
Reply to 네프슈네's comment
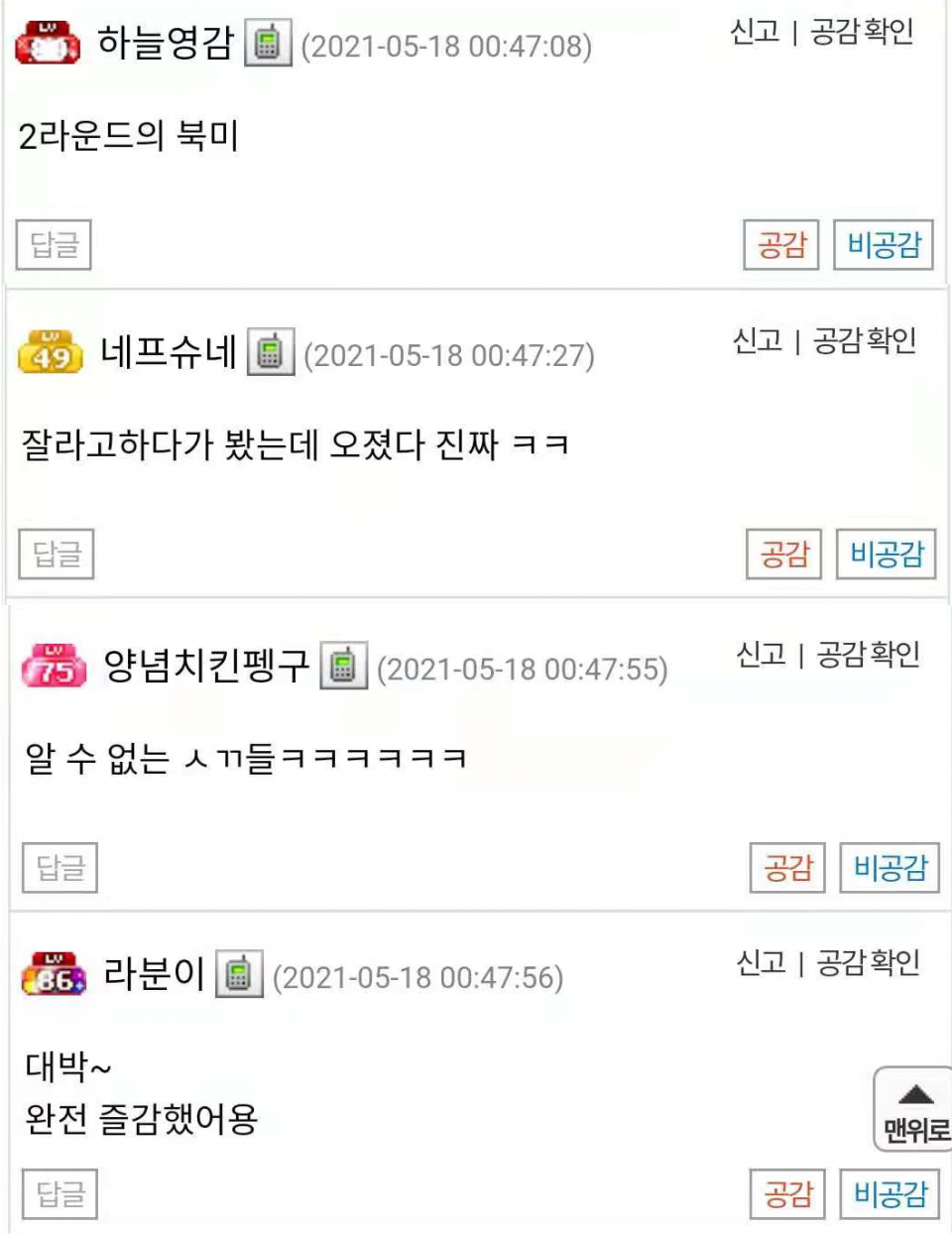tap(57, 554)
